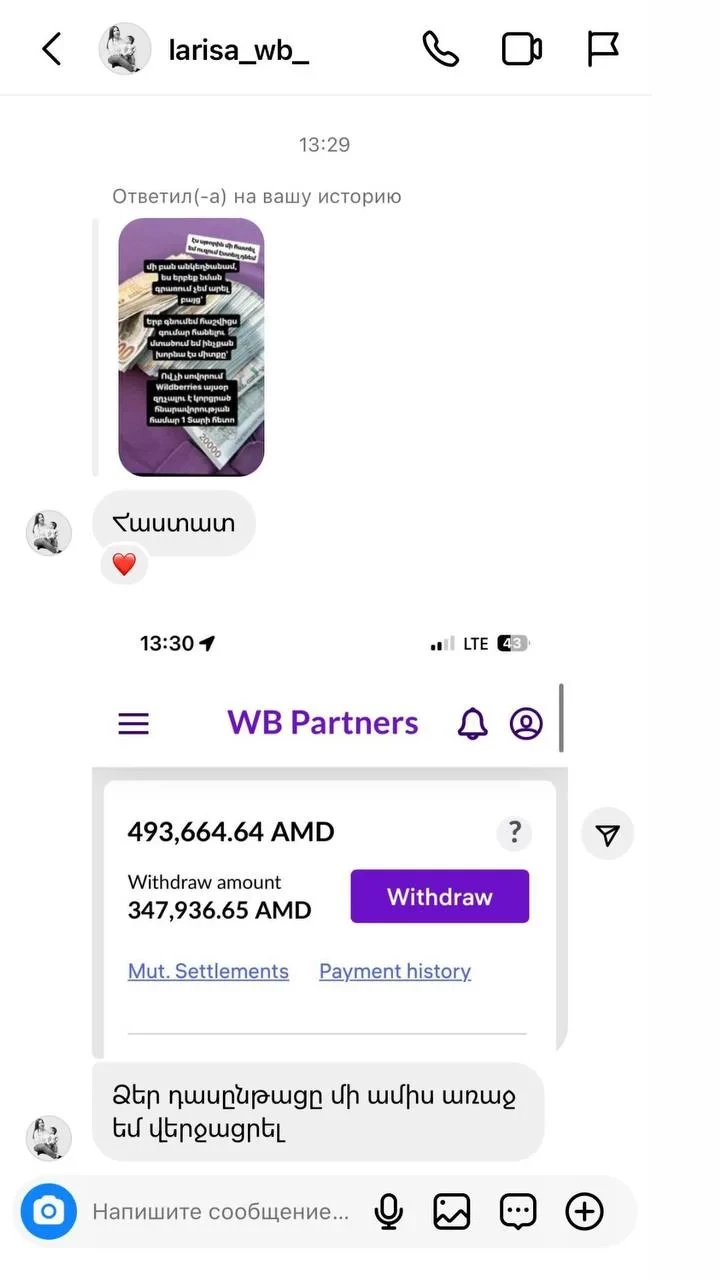The height and width of the screenshot is (1280, 720).
Task: Forward the screenshot with the share arrow
Action: (x=607, y=834)
